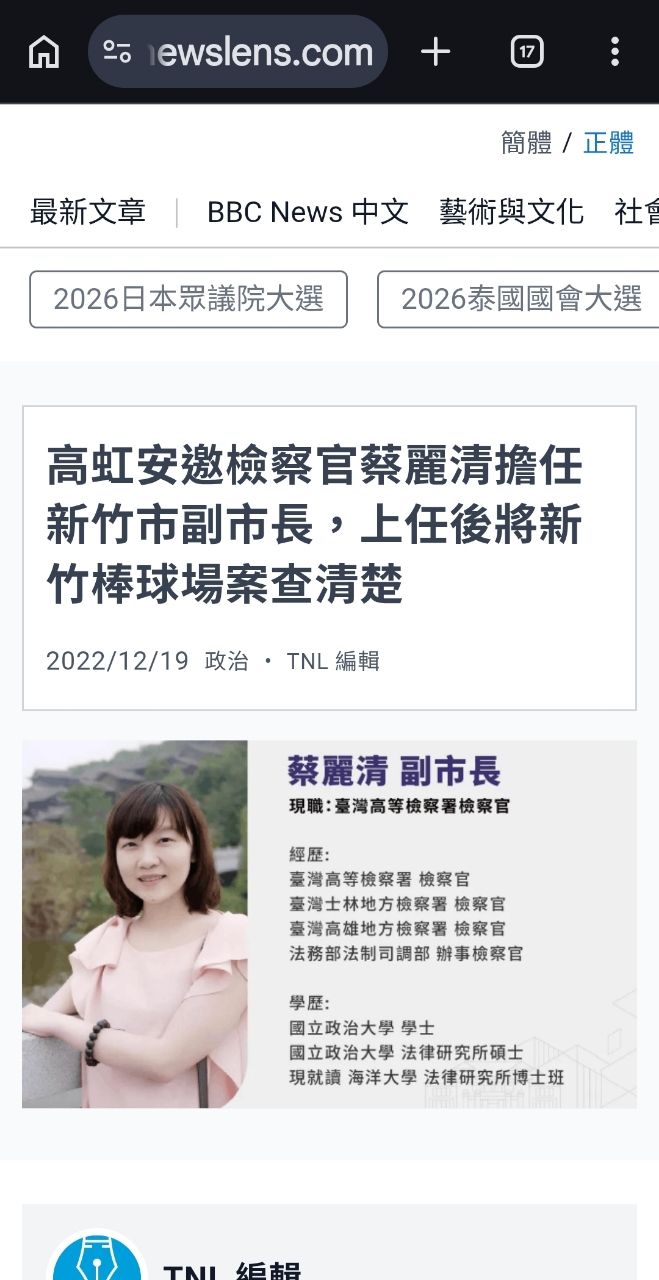Viewport: 659px width, 1280px height.
Task: Tap the newslens.com address bar
Action: pos(238,52)
